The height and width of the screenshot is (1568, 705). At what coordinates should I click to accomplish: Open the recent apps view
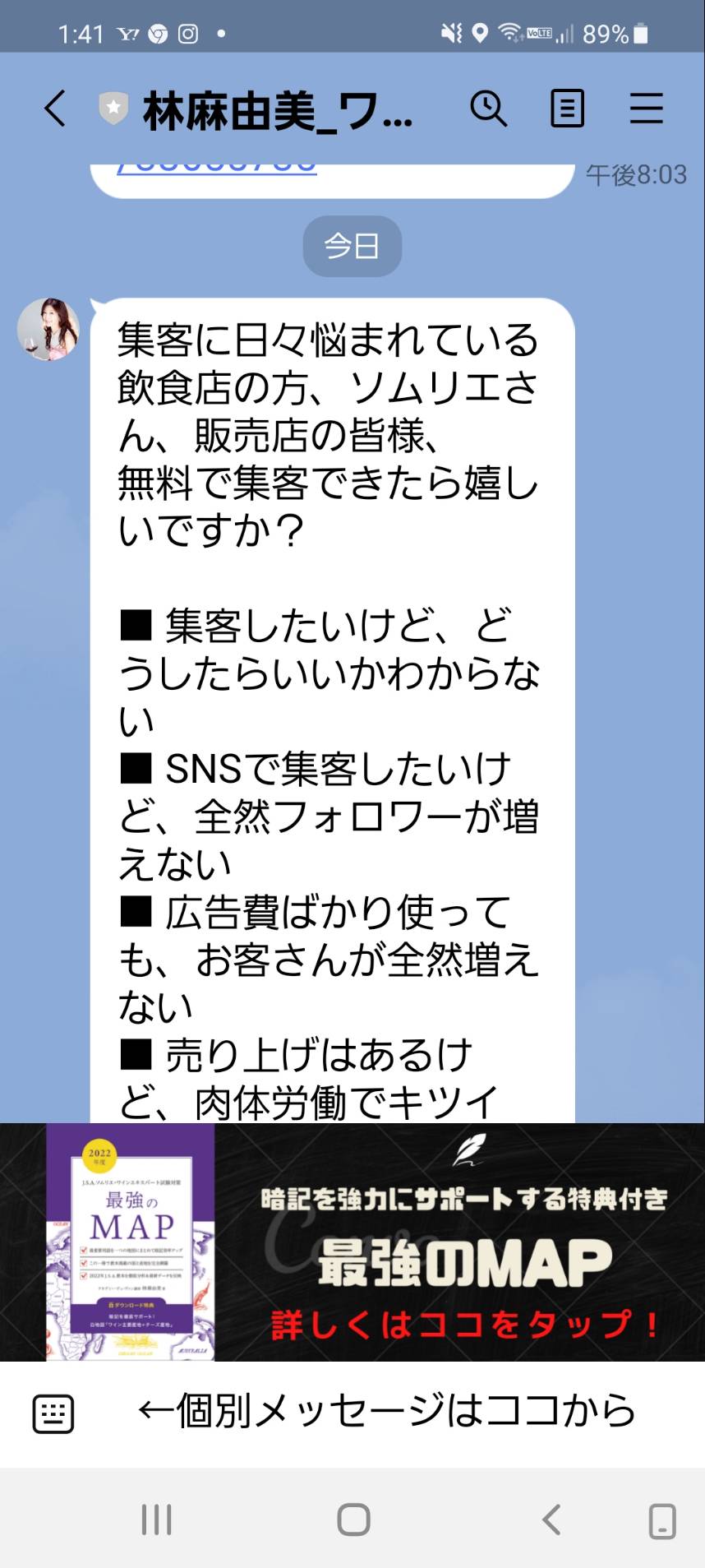point(156,1519)
